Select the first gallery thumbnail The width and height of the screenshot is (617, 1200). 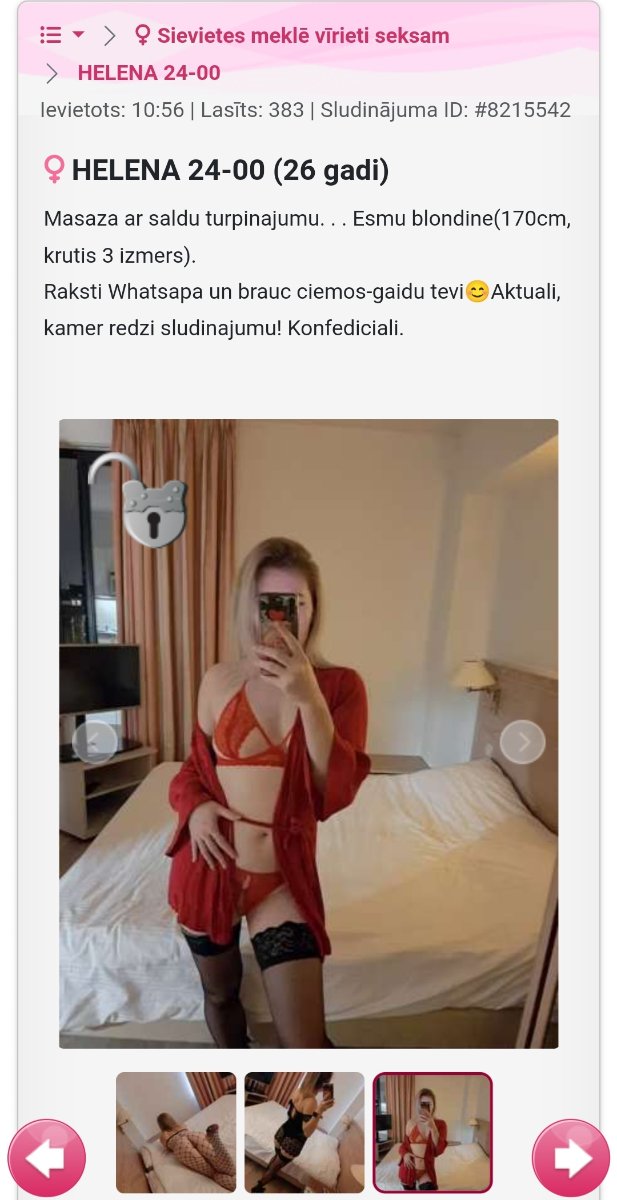click(176, 1131)
